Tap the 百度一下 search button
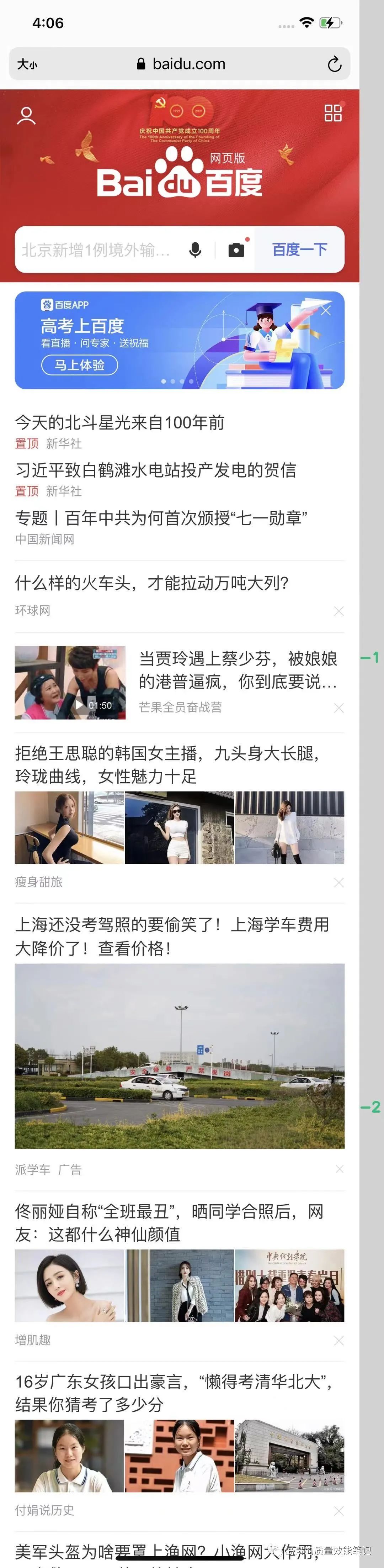Screen dimensions: 384x1568 pos(299,250)
